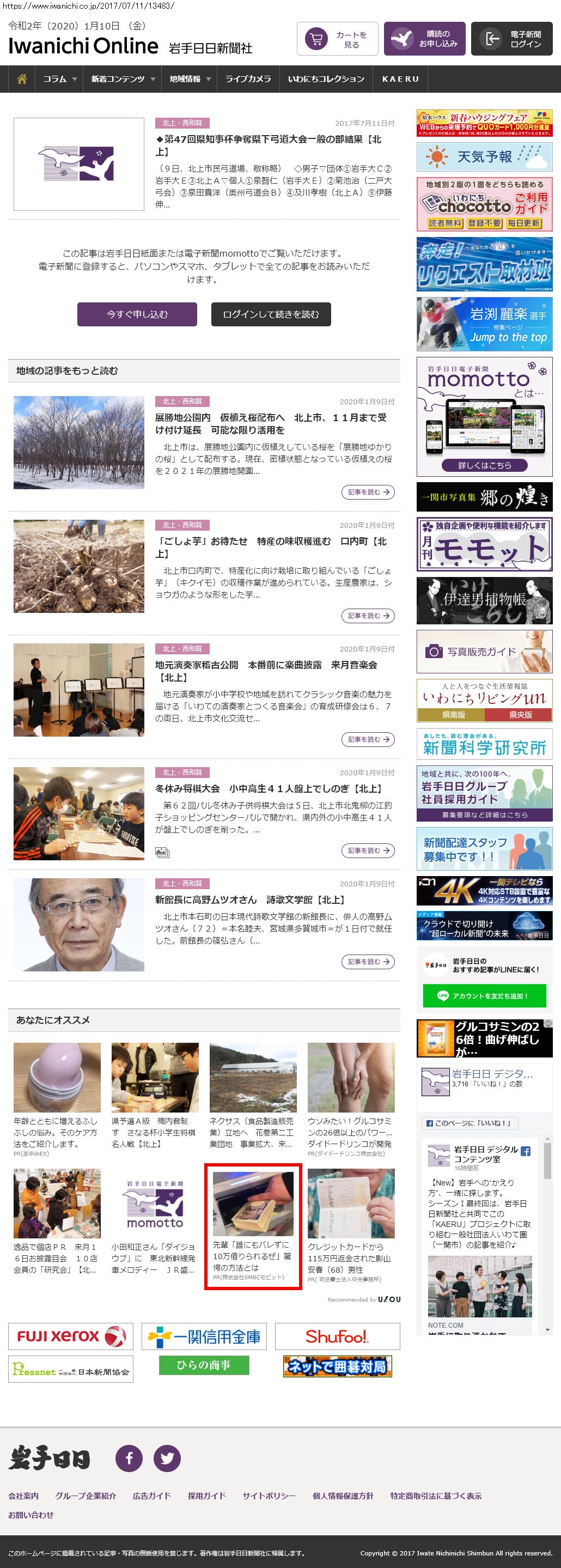
Task: Read the 展勝地公園内 仮植え桜配布へ article
Action: click(271, 424)
